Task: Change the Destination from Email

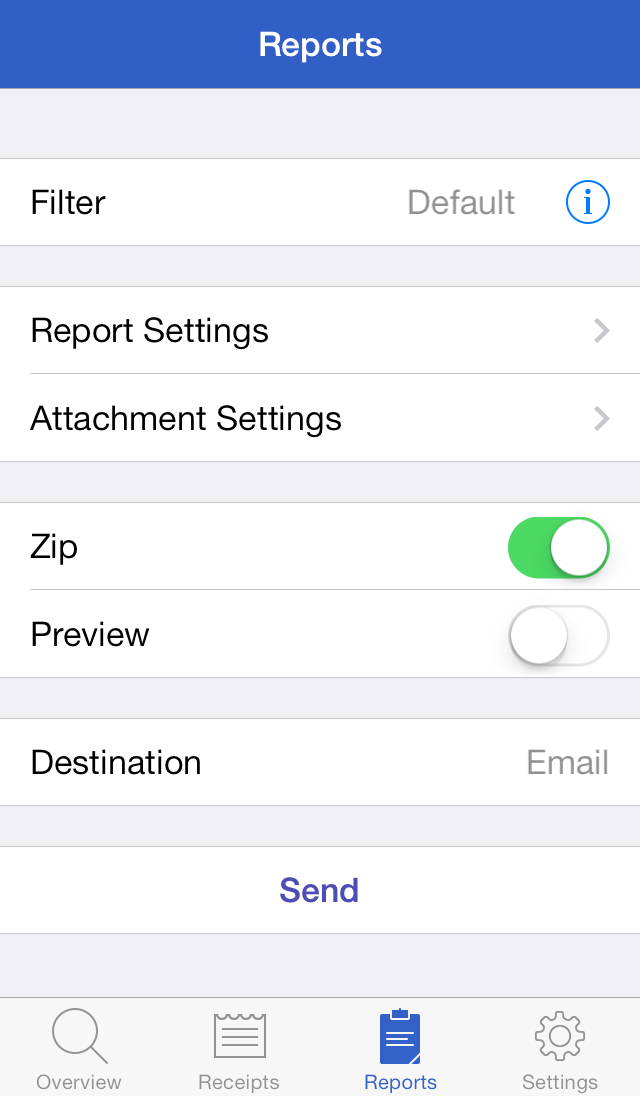Action: 320,762
